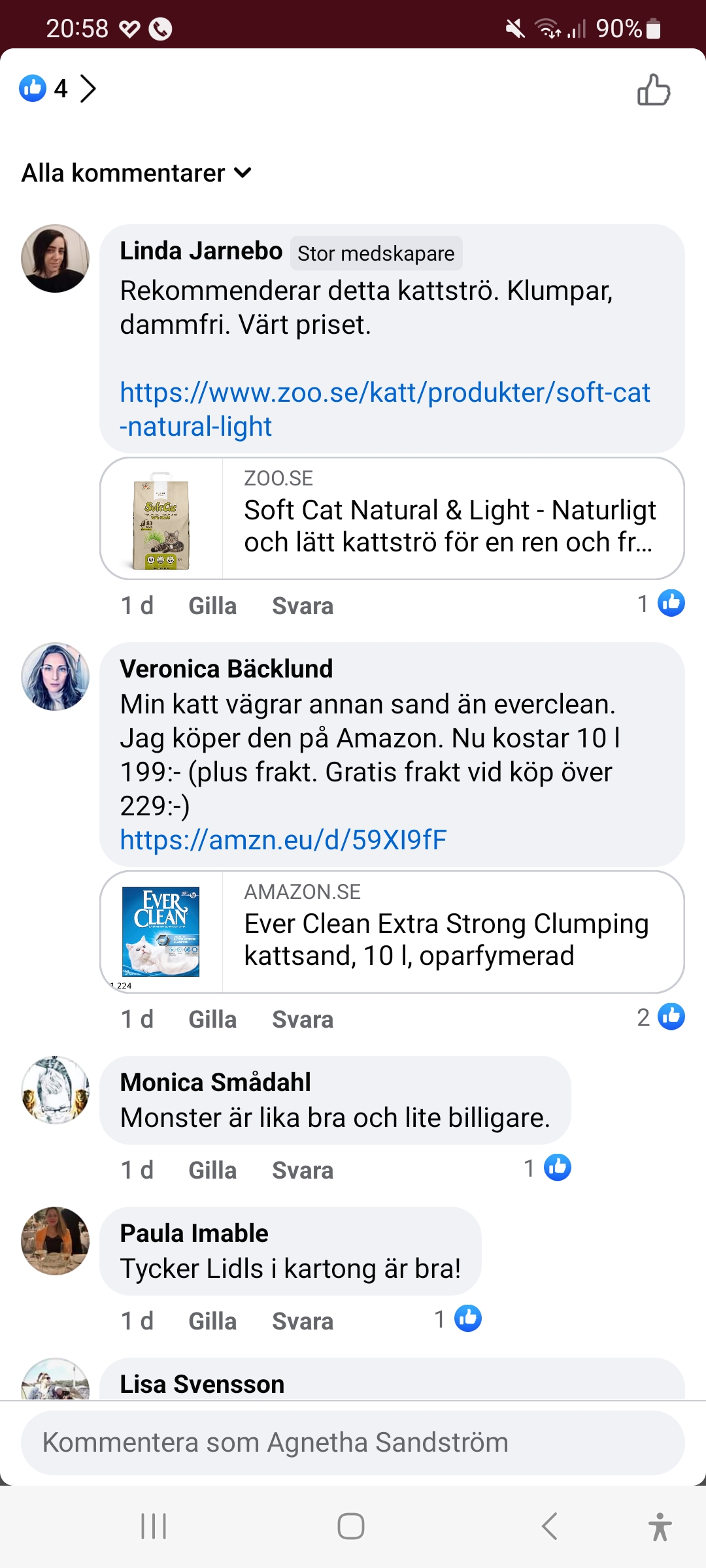Open the Ever Clean Amazon preview card
This screenshot has height=1568, width=706.
pyautogui.click(x=392, y=932)
